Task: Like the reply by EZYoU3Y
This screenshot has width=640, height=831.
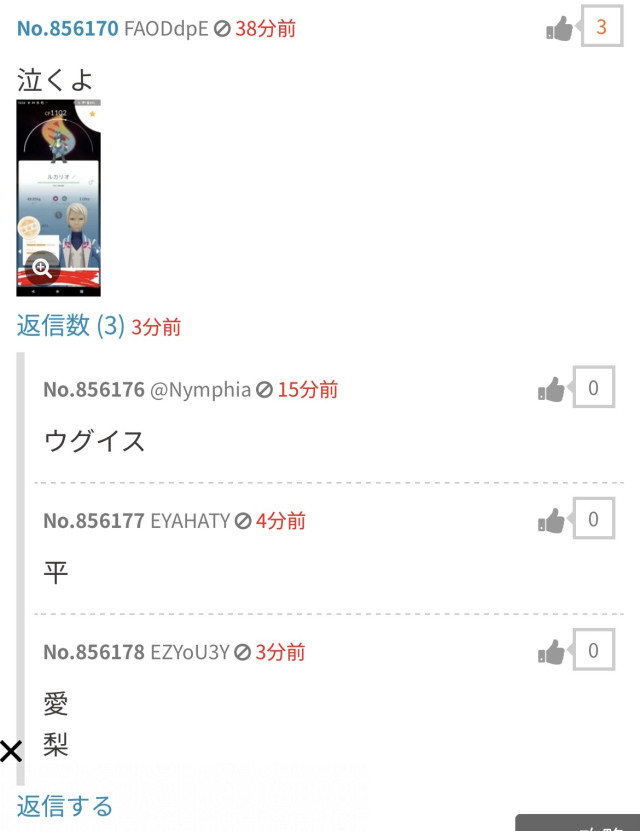Action: pos(551,652)
